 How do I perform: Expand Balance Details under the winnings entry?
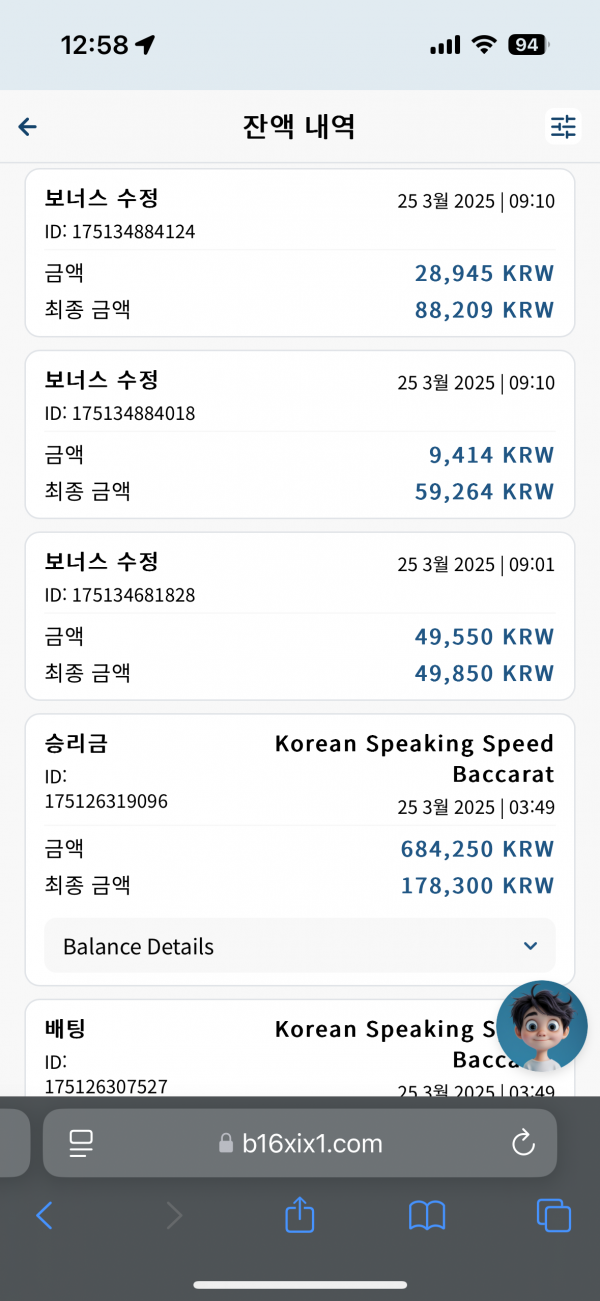[300, 946]
